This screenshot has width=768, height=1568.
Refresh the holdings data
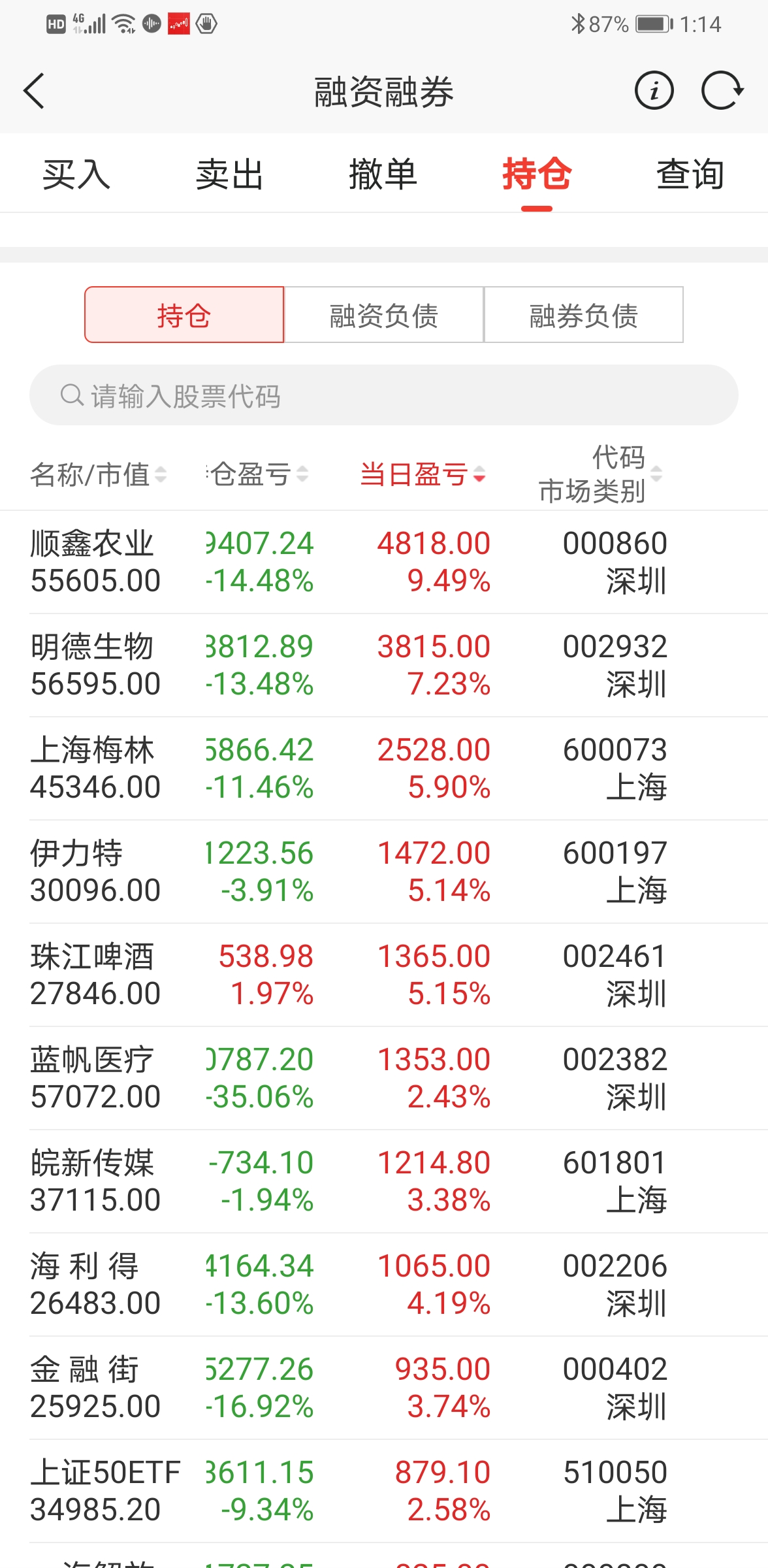722,90
